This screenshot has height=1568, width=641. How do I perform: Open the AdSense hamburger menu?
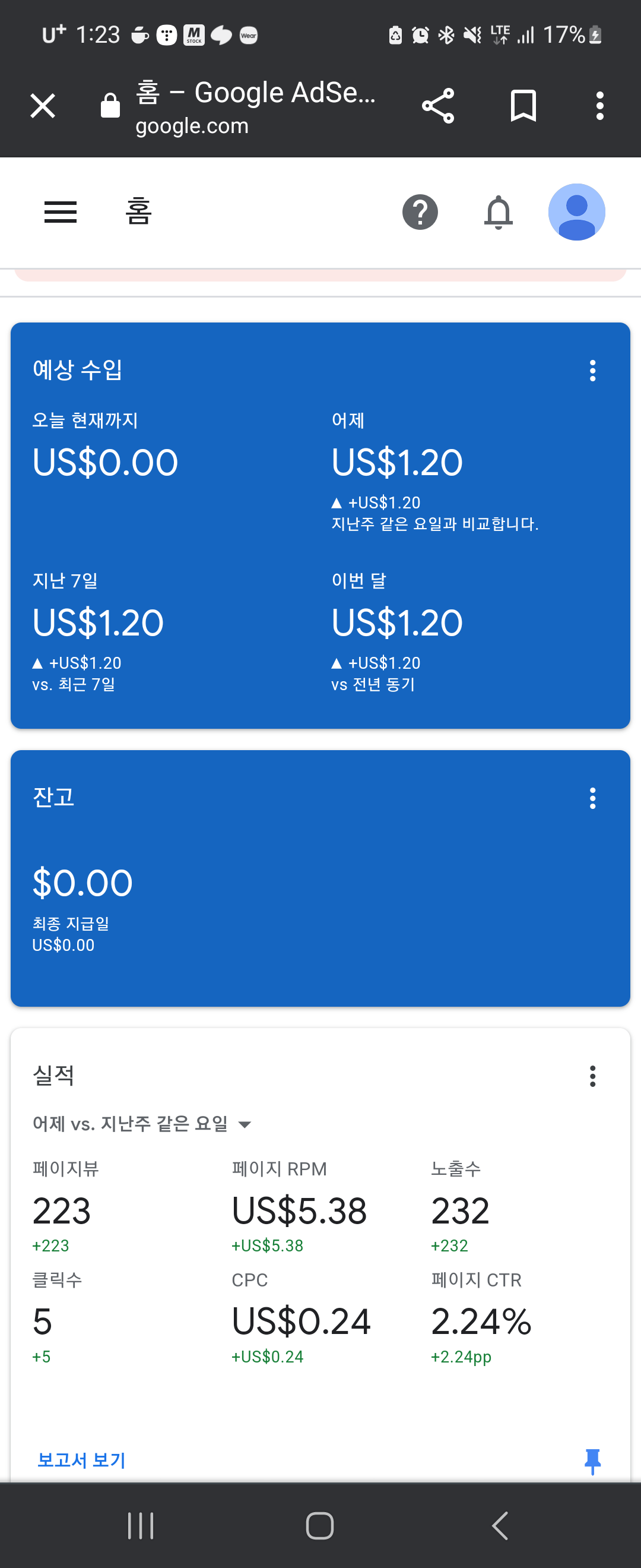click(60, 213)
